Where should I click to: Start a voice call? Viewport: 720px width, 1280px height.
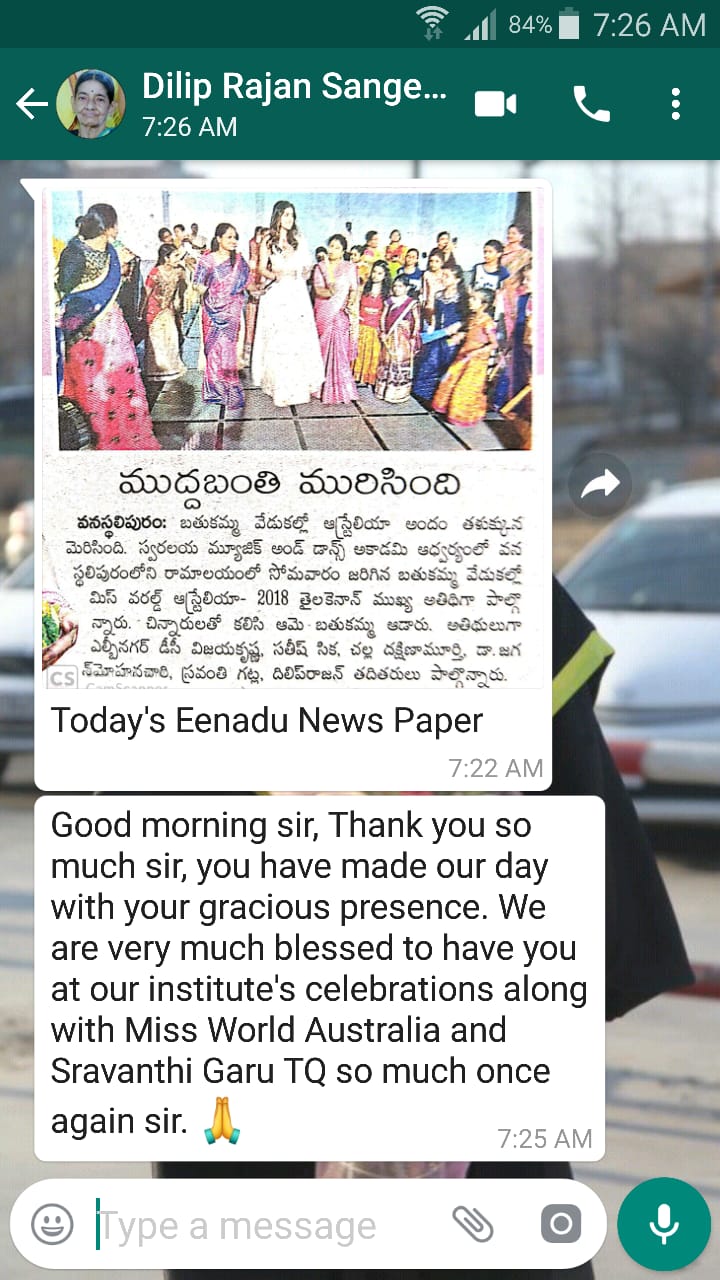click(591, 104)
